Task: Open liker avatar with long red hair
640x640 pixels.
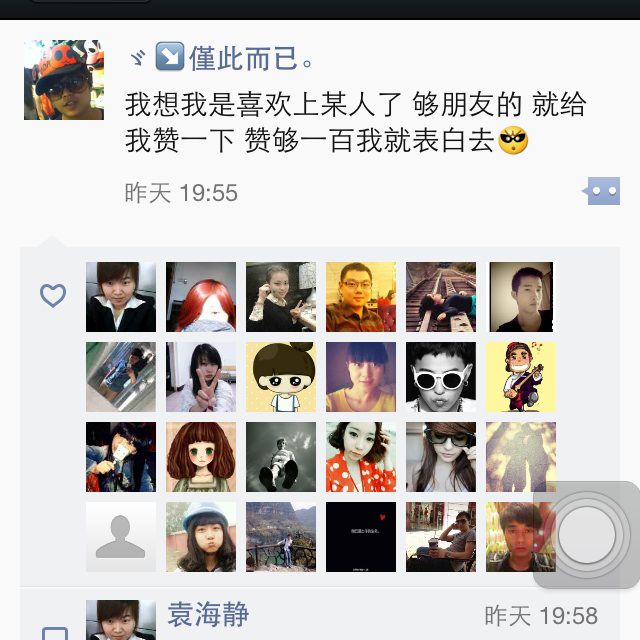Action: [x=201, y=297]
